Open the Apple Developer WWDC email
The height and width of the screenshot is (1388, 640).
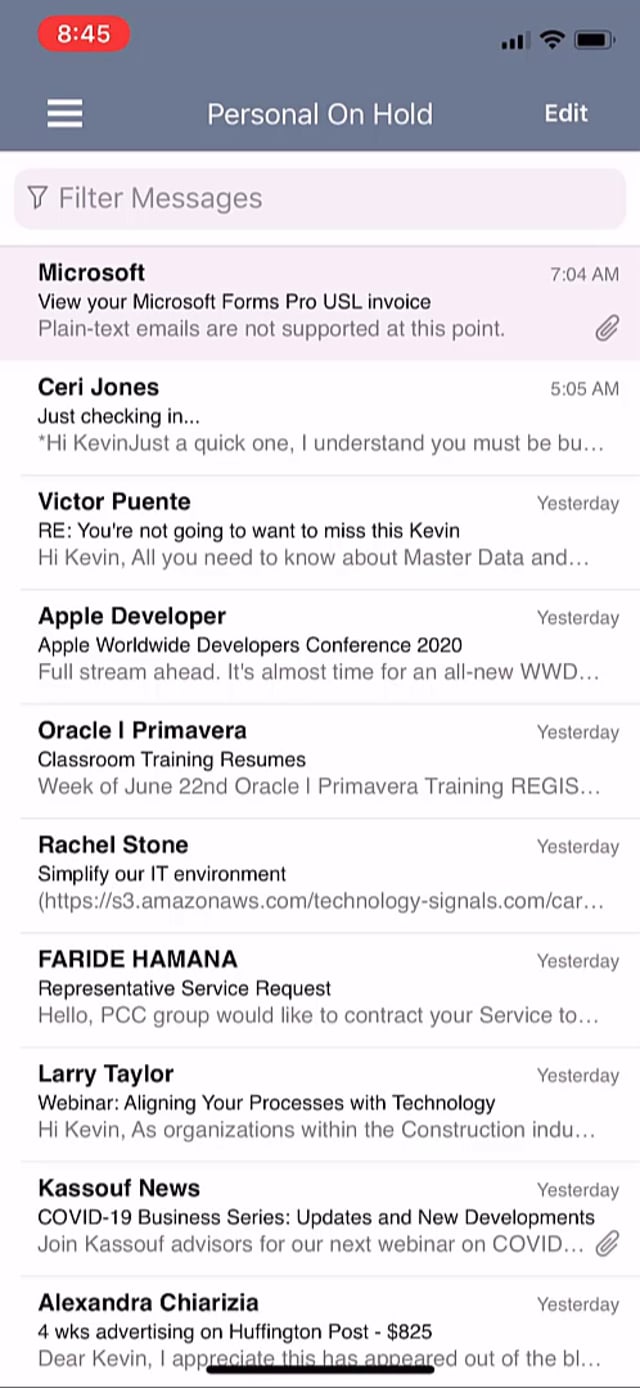[x=300, y=645]
